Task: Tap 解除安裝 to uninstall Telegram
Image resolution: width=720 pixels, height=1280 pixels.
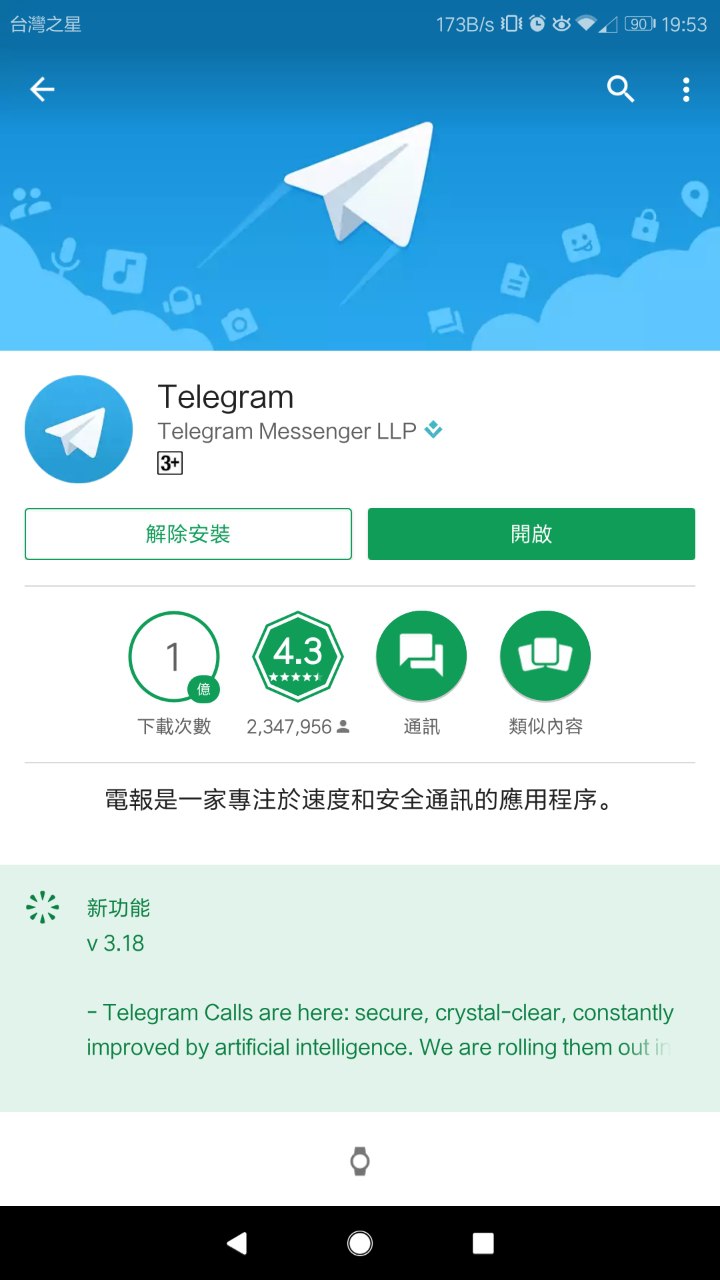Action: pos(188,534)
